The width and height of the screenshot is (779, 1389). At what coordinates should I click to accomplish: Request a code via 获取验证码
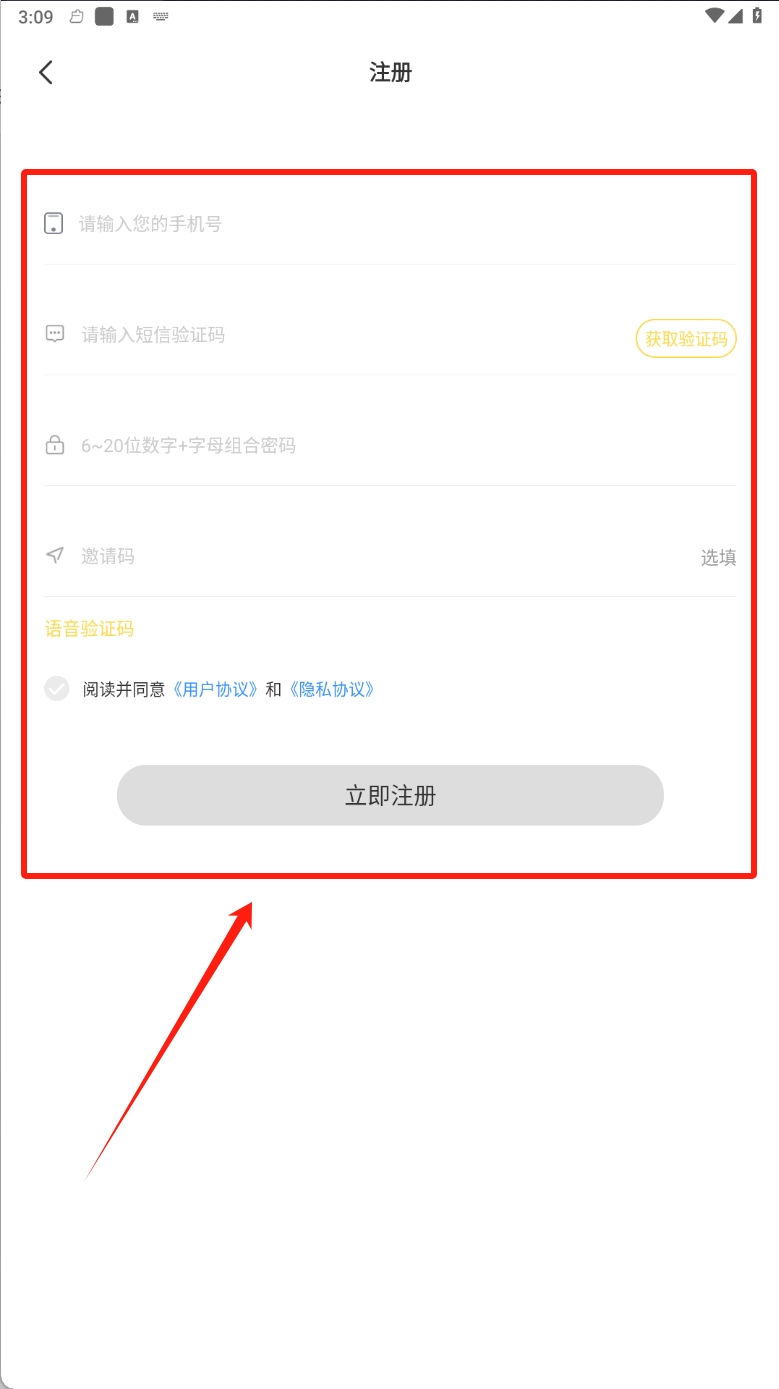[x=686, y=339]
